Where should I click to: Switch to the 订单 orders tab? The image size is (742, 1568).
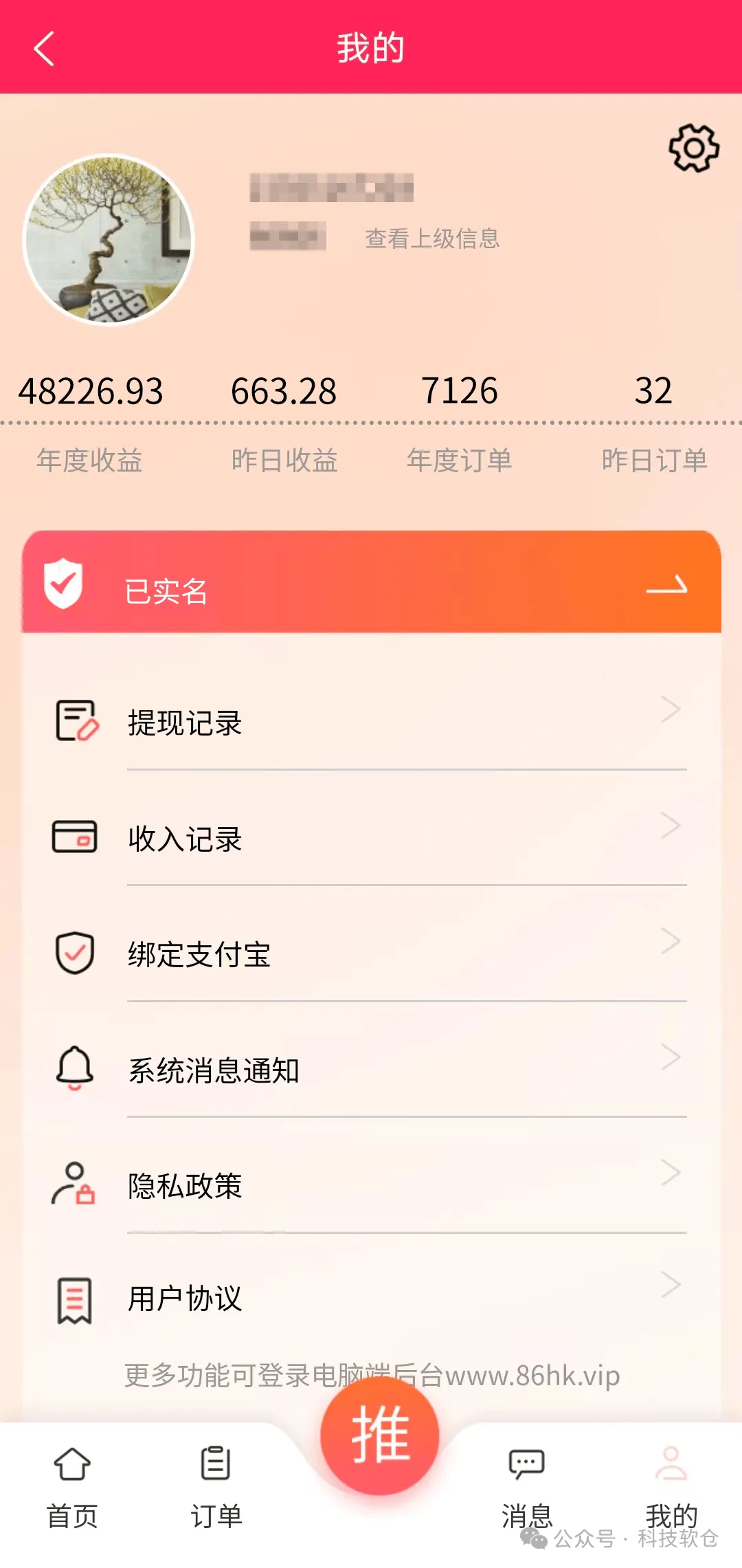pyautogui.click(x=216, y=1486)
